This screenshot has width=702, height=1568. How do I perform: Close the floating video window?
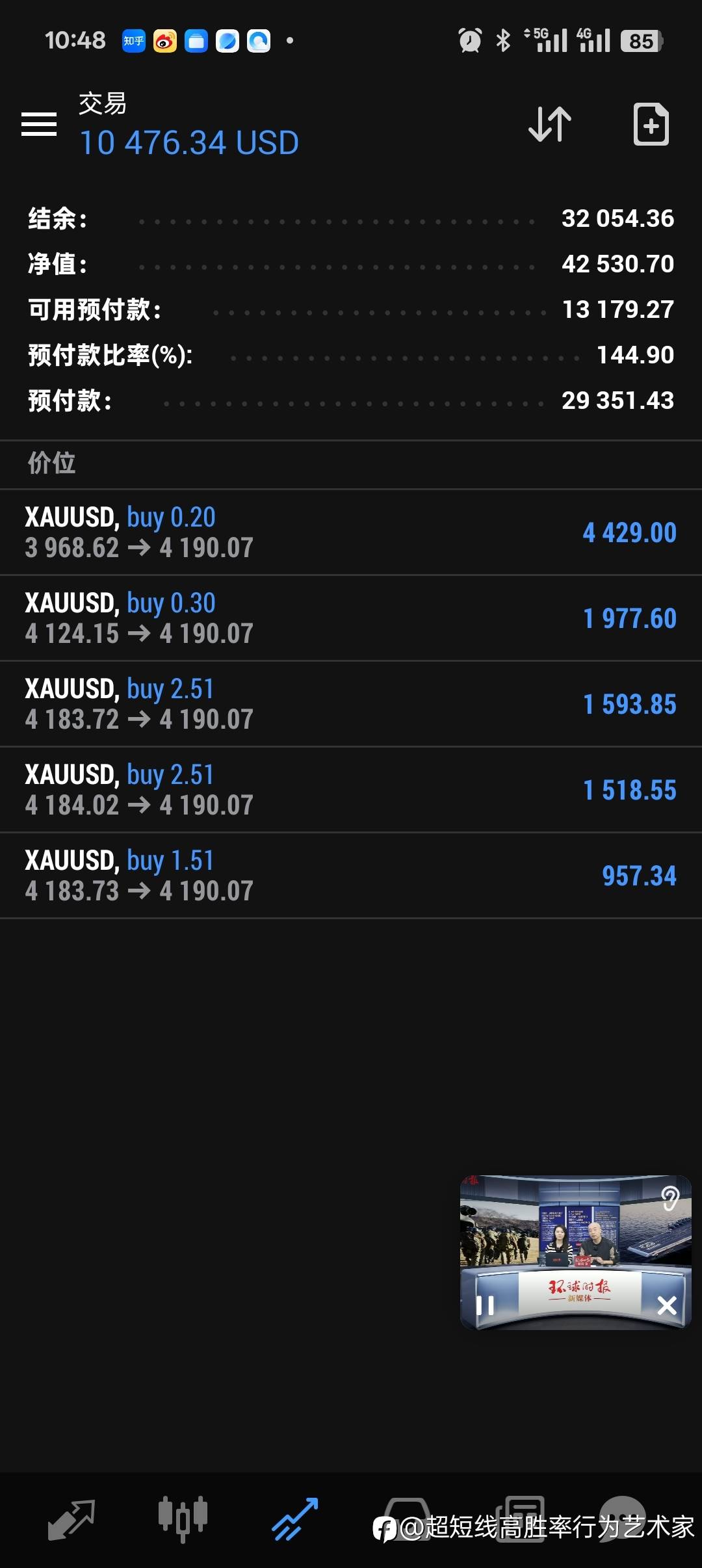coord(667,1305)
